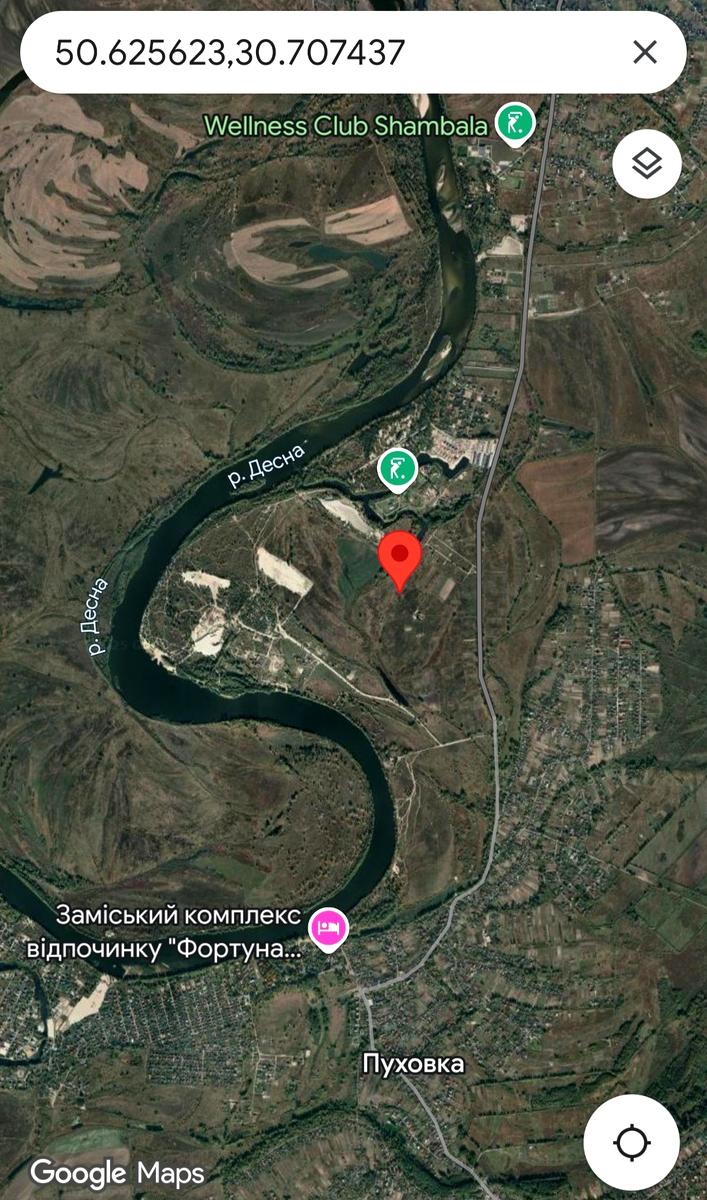The image size is (707, 1200).
Task: Open the Wellness Club Shambala place marker
Action: pos(516,124)
